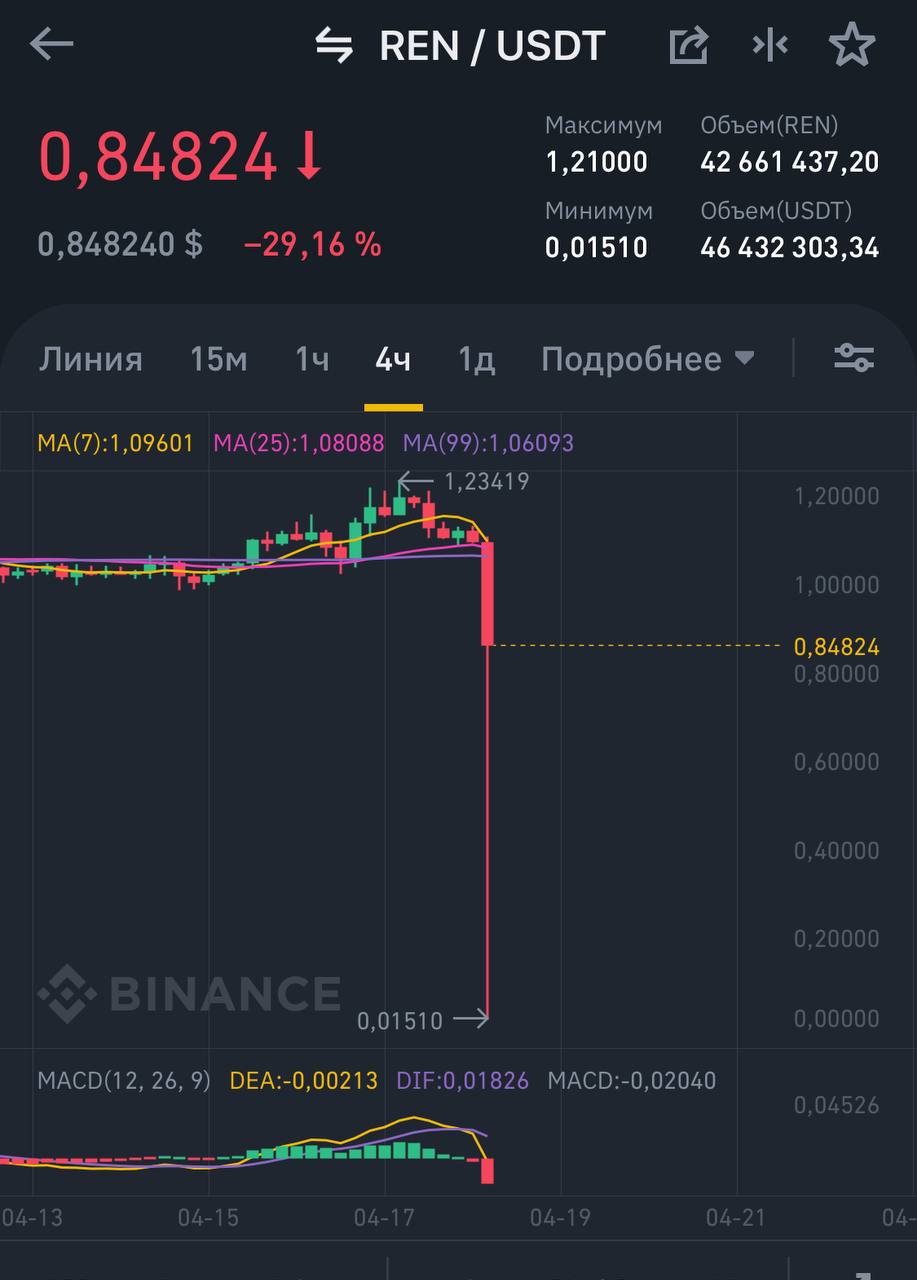The width and height of the screenshot is (917, 1280).
Task: Select the 4ч timeframe
Action: point(393,359)
